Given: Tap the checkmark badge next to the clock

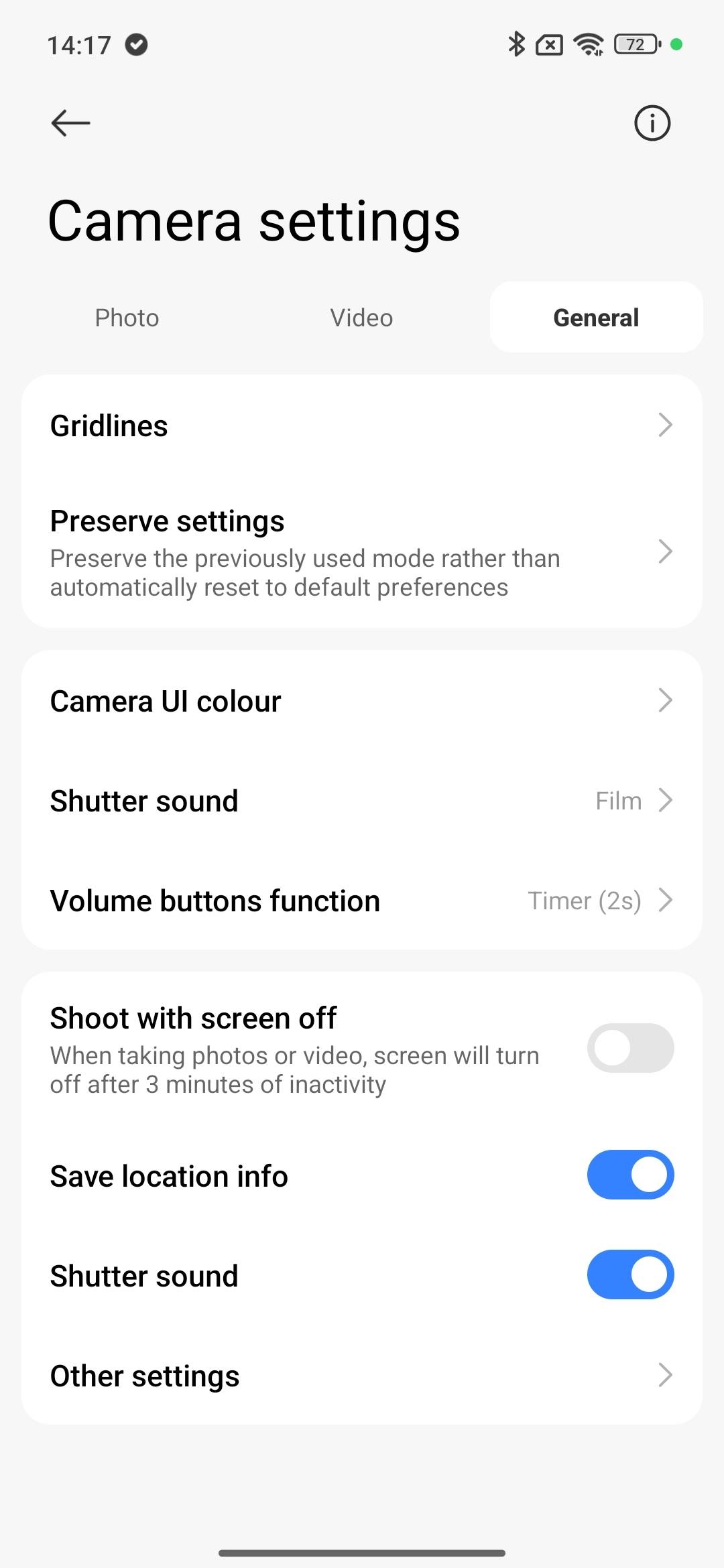Looking at the screenshot, I should coord(137,44).
